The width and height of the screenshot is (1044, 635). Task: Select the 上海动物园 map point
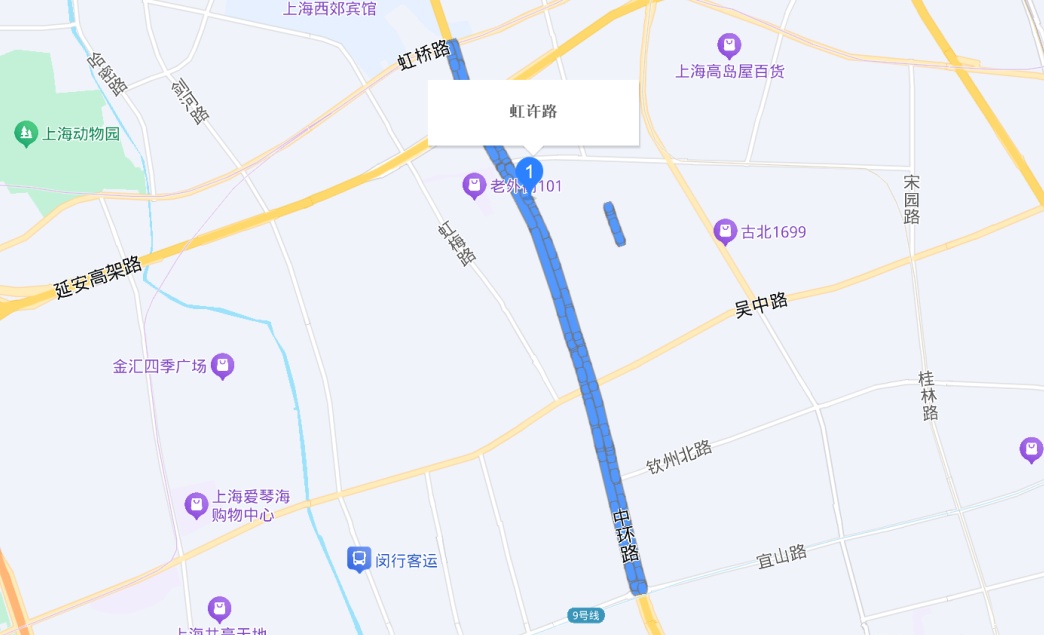26,133
